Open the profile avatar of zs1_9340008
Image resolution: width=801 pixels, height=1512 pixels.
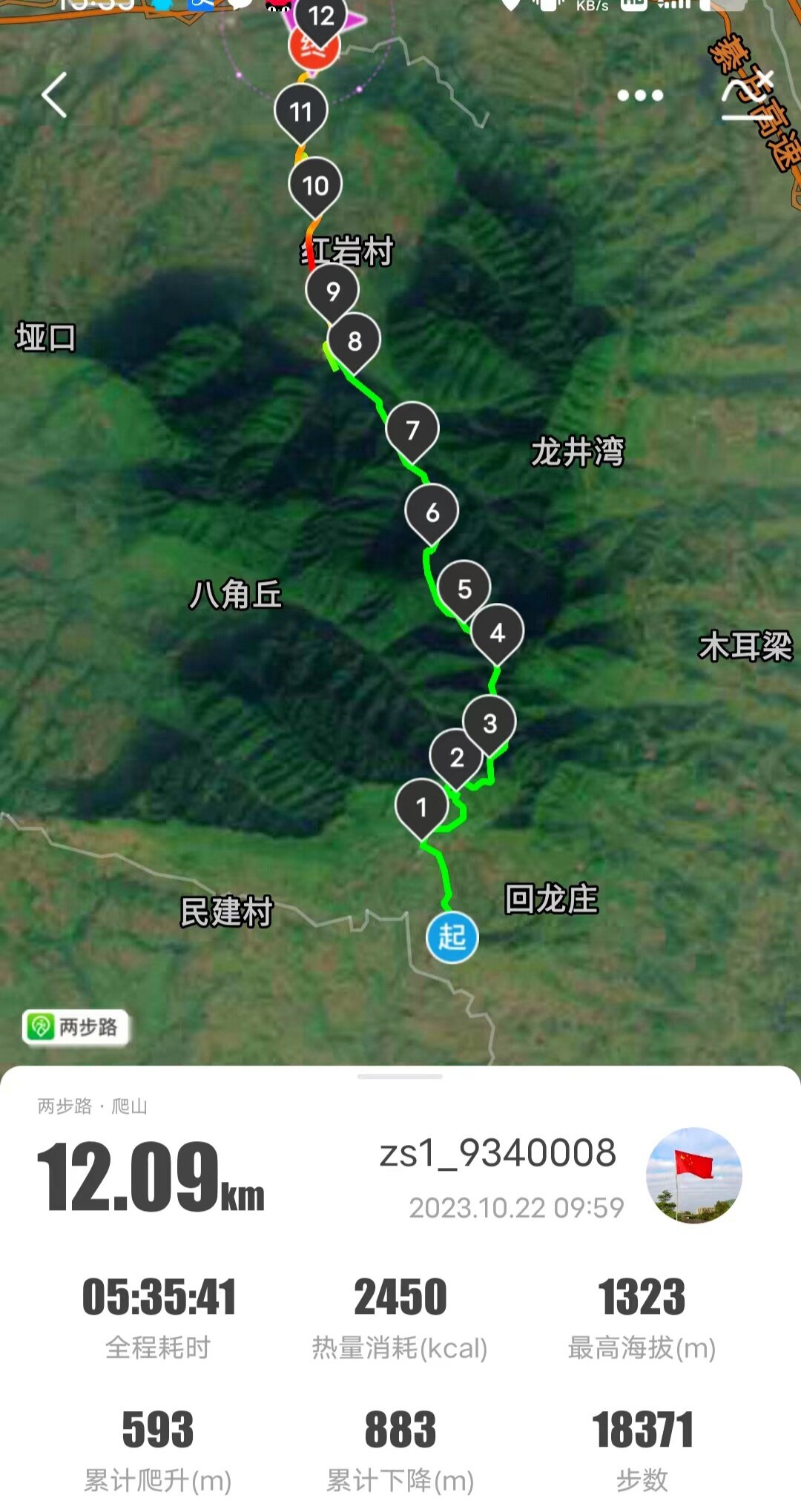point(693,1175)
